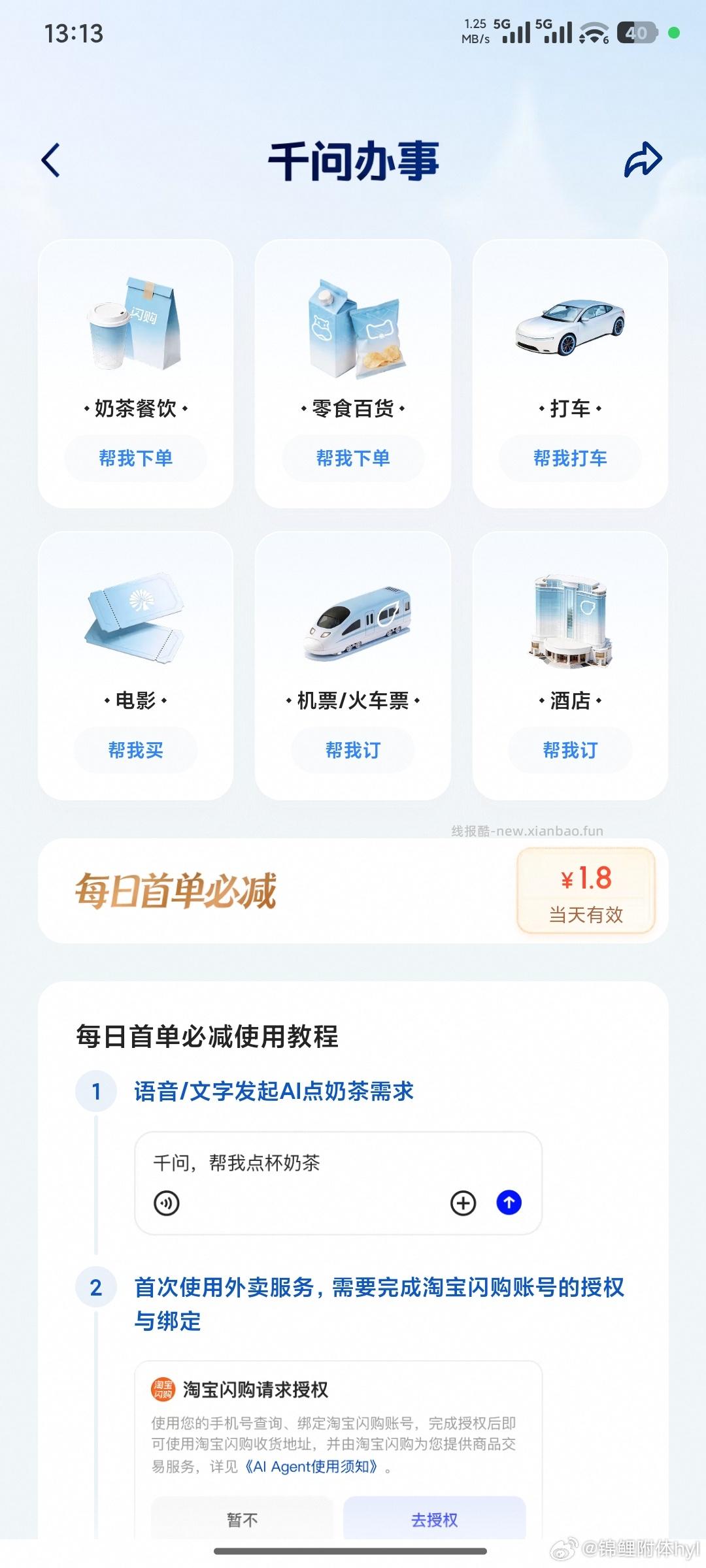Click 暂不 to dismiss authorization
This screenshot has width=706, height=1568.
(243, 1520)
